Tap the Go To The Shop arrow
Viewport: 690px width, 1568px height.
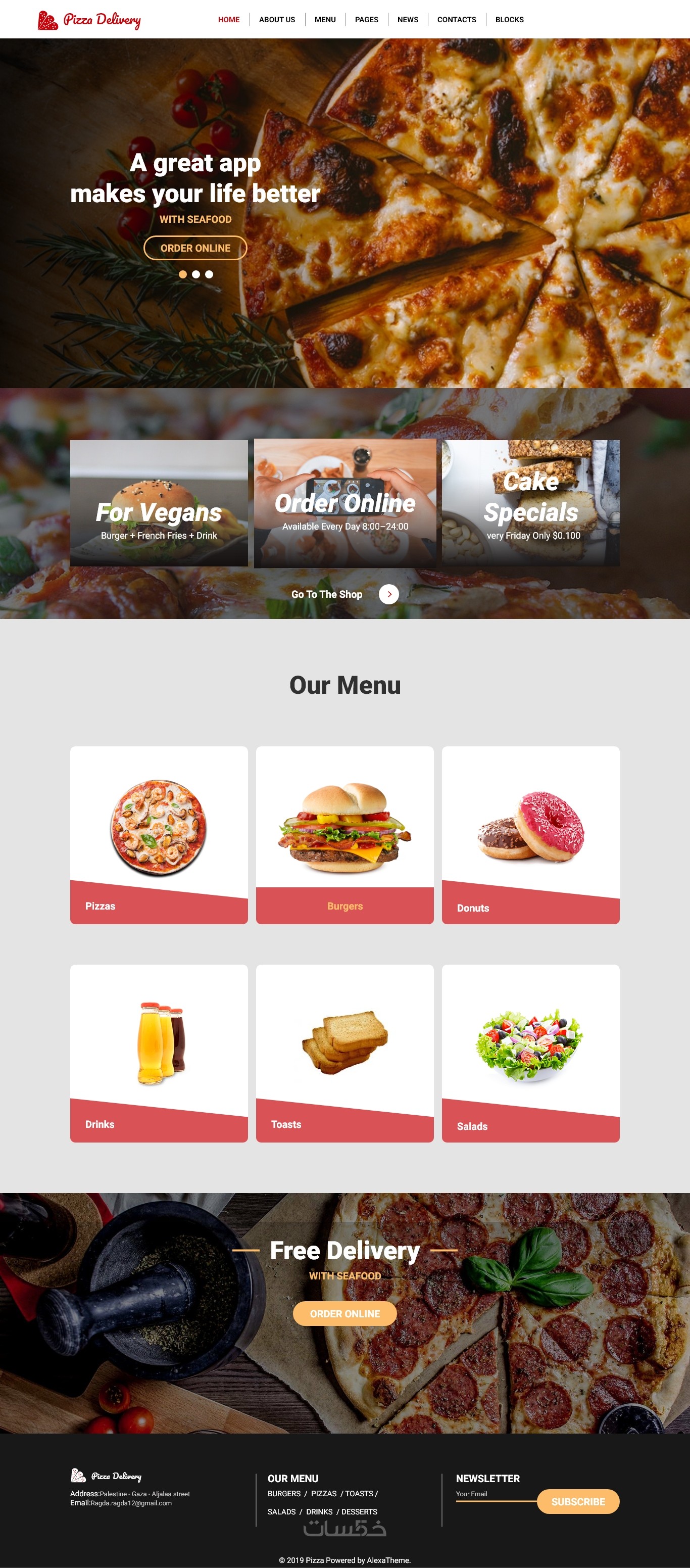coord(389,594)
